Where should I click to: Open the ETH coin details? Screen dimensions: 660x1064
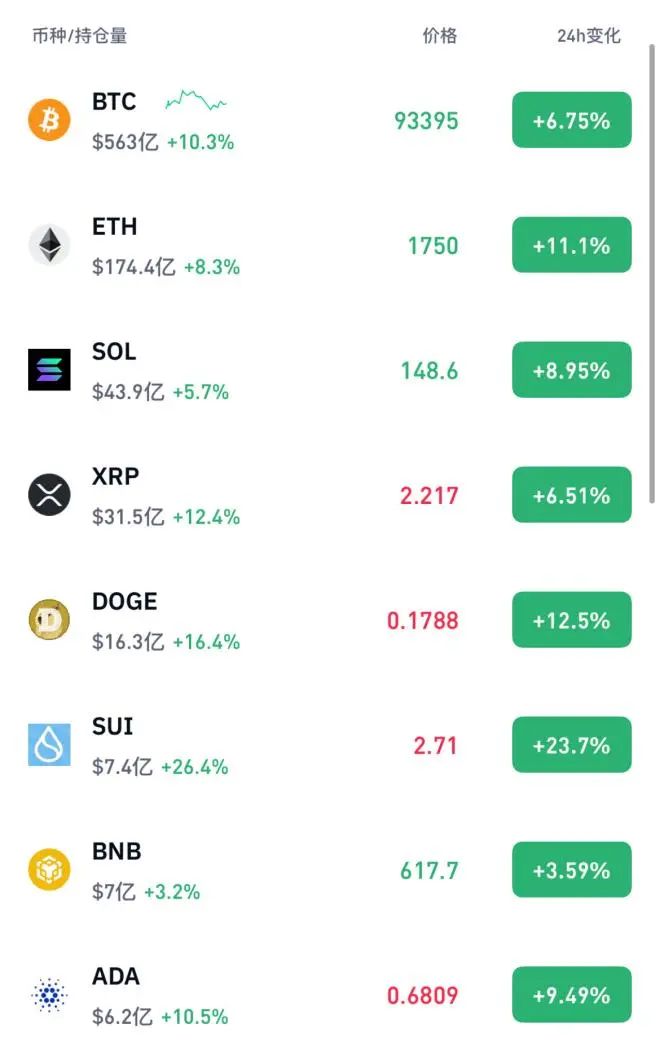(114, 227)
